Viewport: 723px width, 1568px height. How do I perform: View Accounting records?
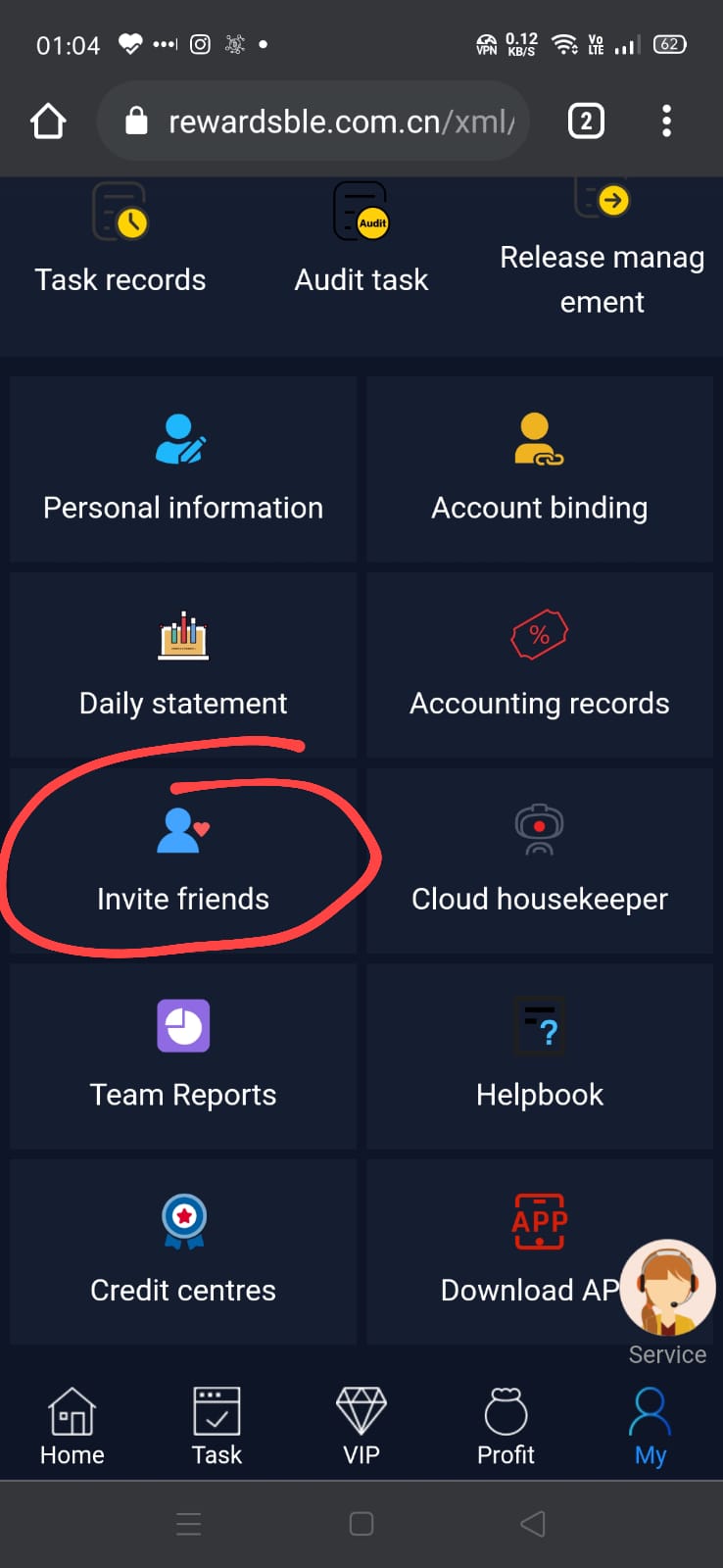[x=540, y=664]
